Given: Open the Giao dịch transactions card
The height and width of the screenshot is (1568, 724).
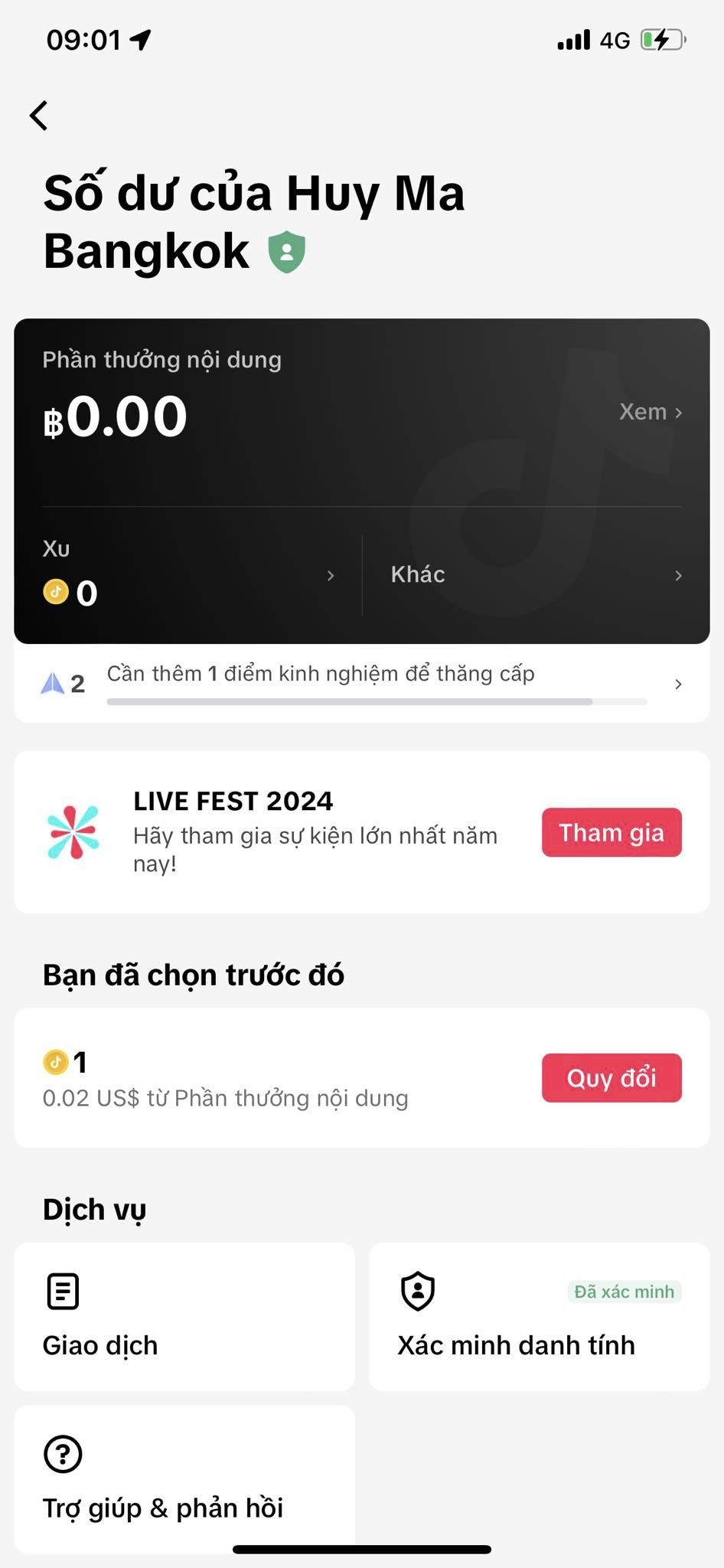Looking at the screenshot, I should (184, 1316).
